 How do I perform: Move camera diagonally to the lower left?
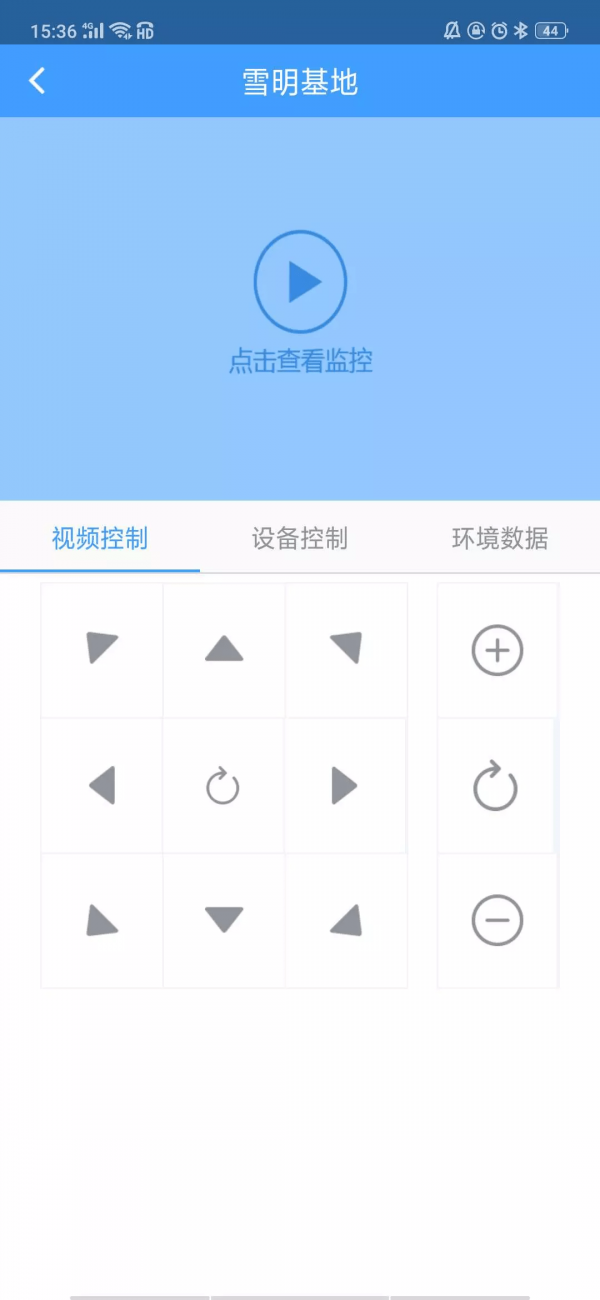(x=101, y=920)
